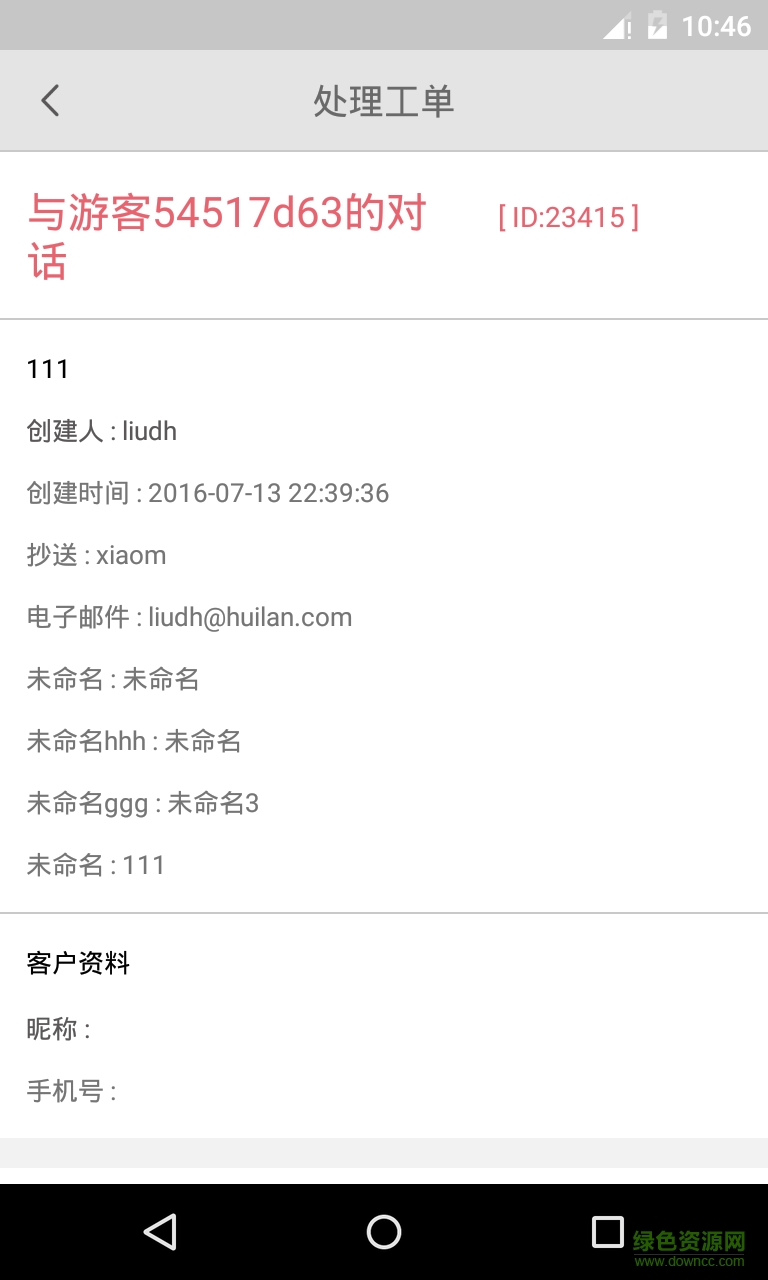Tap the signal strength icon in status bar
Image resolution: width=768 pixels, height=1280 pixels.
(619, 26)
